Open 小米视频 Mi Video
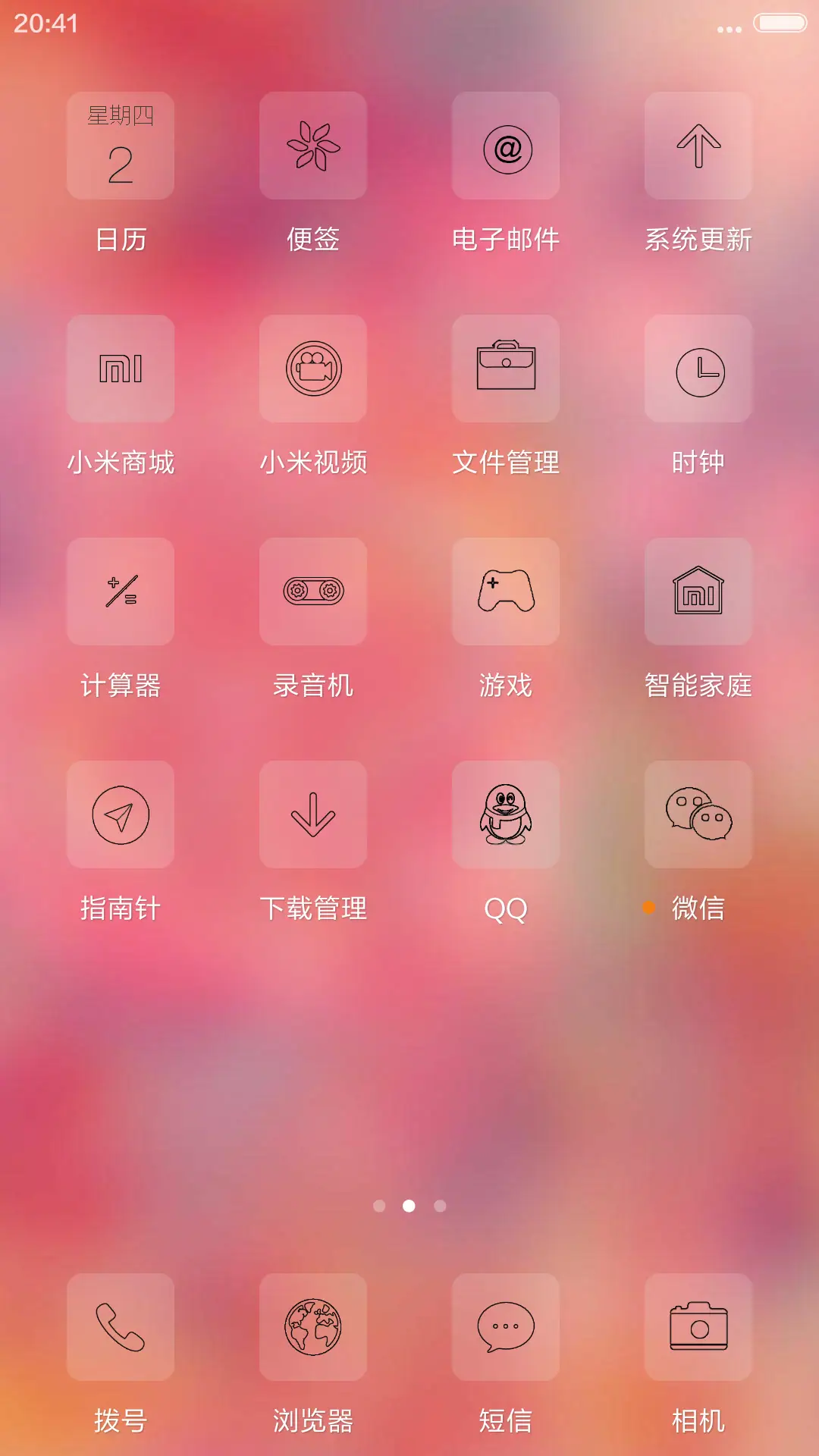819x1456 pixels. click(x=312, y=369)
